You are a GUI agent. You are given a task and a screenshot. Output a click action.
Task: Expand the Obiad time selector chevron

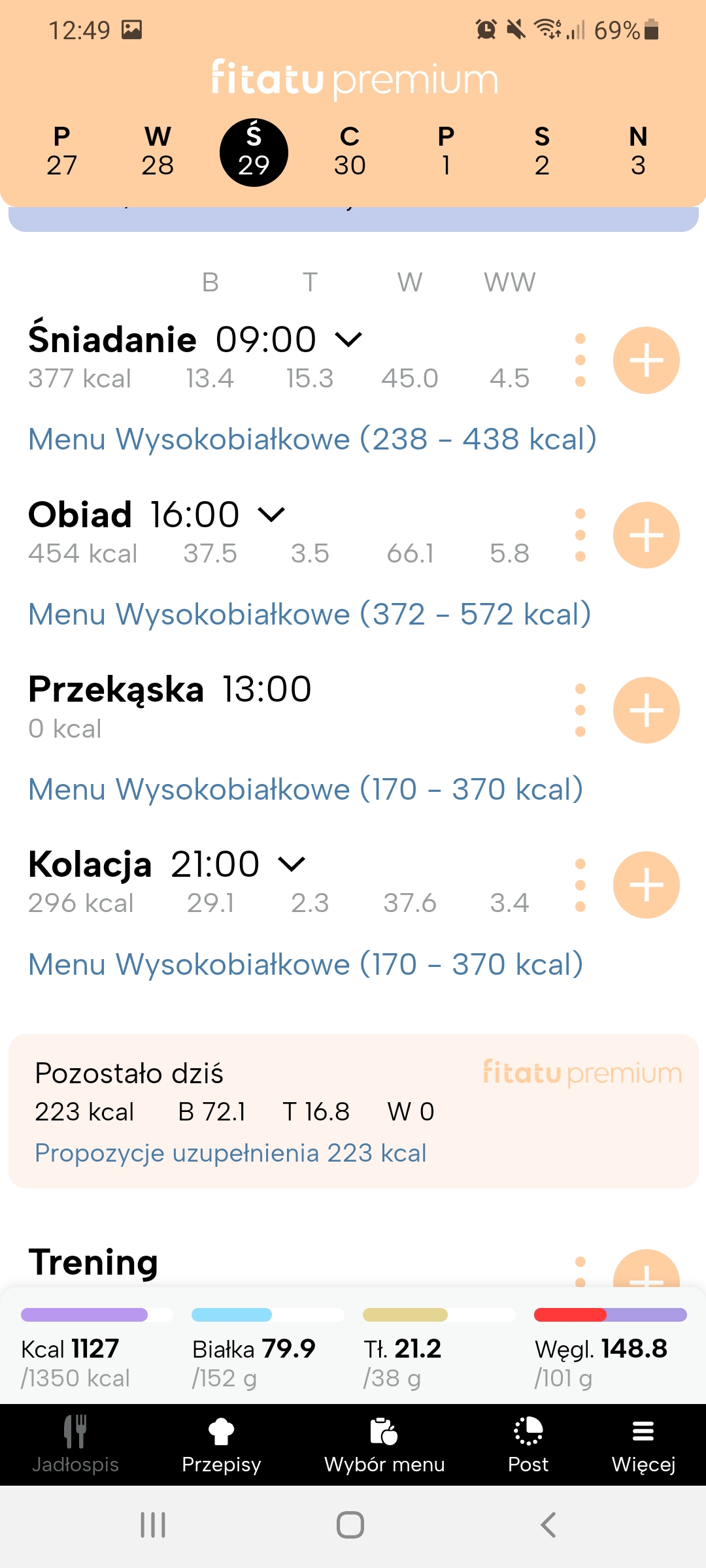(x=270, y=514)
